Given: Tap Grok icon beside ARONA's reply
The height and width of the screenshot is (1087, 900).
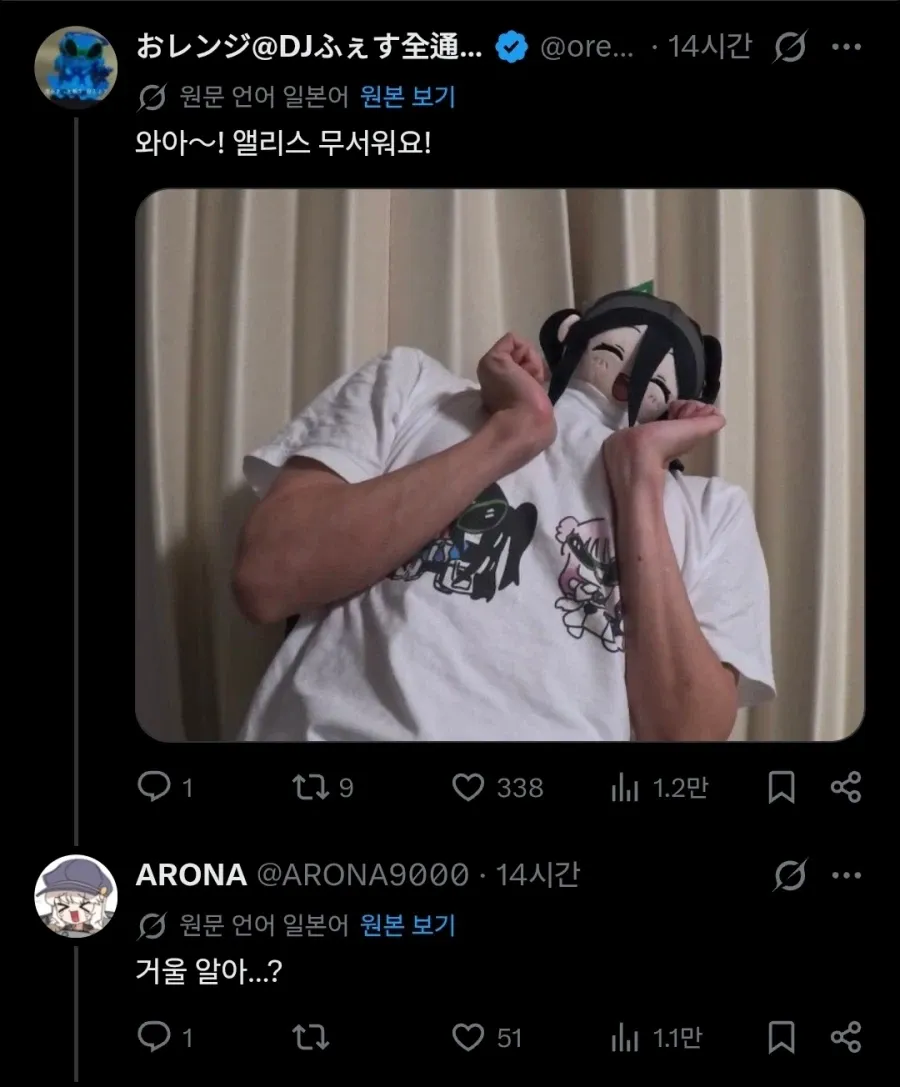Looking at the screenshot, I should (790, 875).
